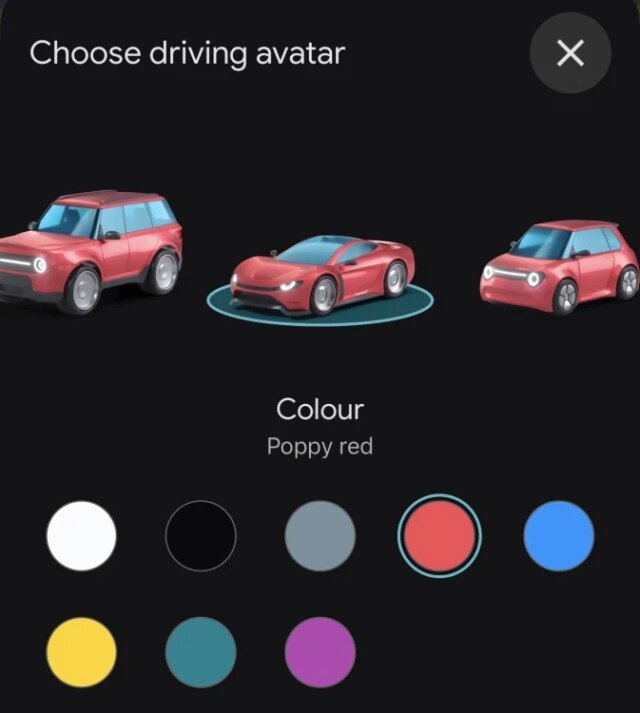This screenshot has height=713, width=640.
Task: Tap the Poppy red colour swatch
Action: [x=440, y=536]
